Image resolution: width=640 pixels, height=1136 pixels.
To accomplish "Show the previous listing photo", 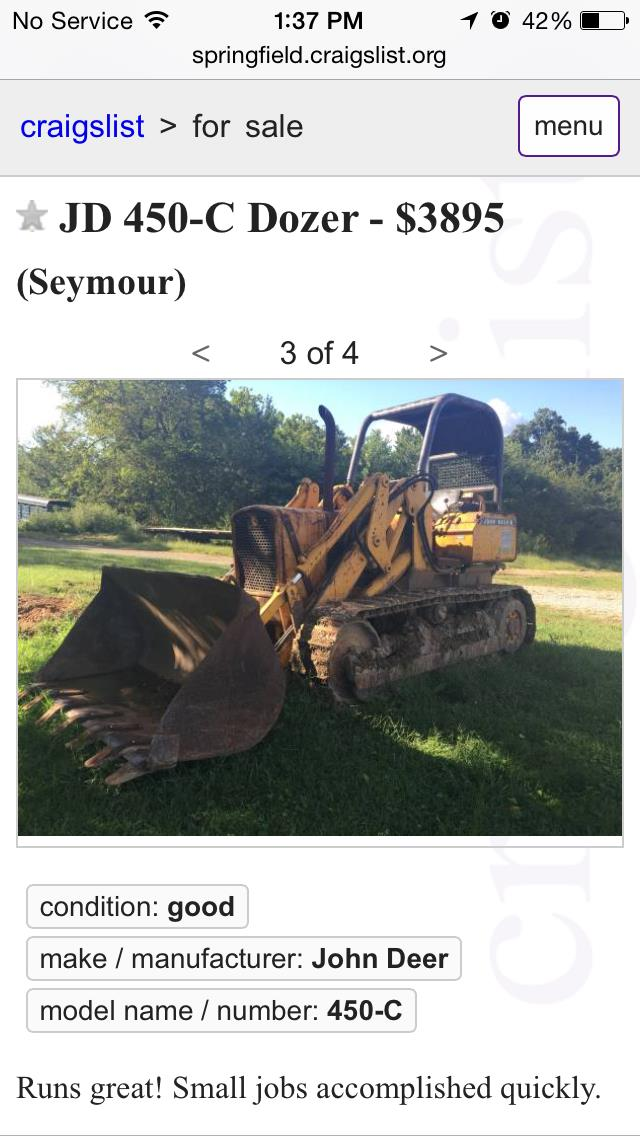I will coord(201,353).
